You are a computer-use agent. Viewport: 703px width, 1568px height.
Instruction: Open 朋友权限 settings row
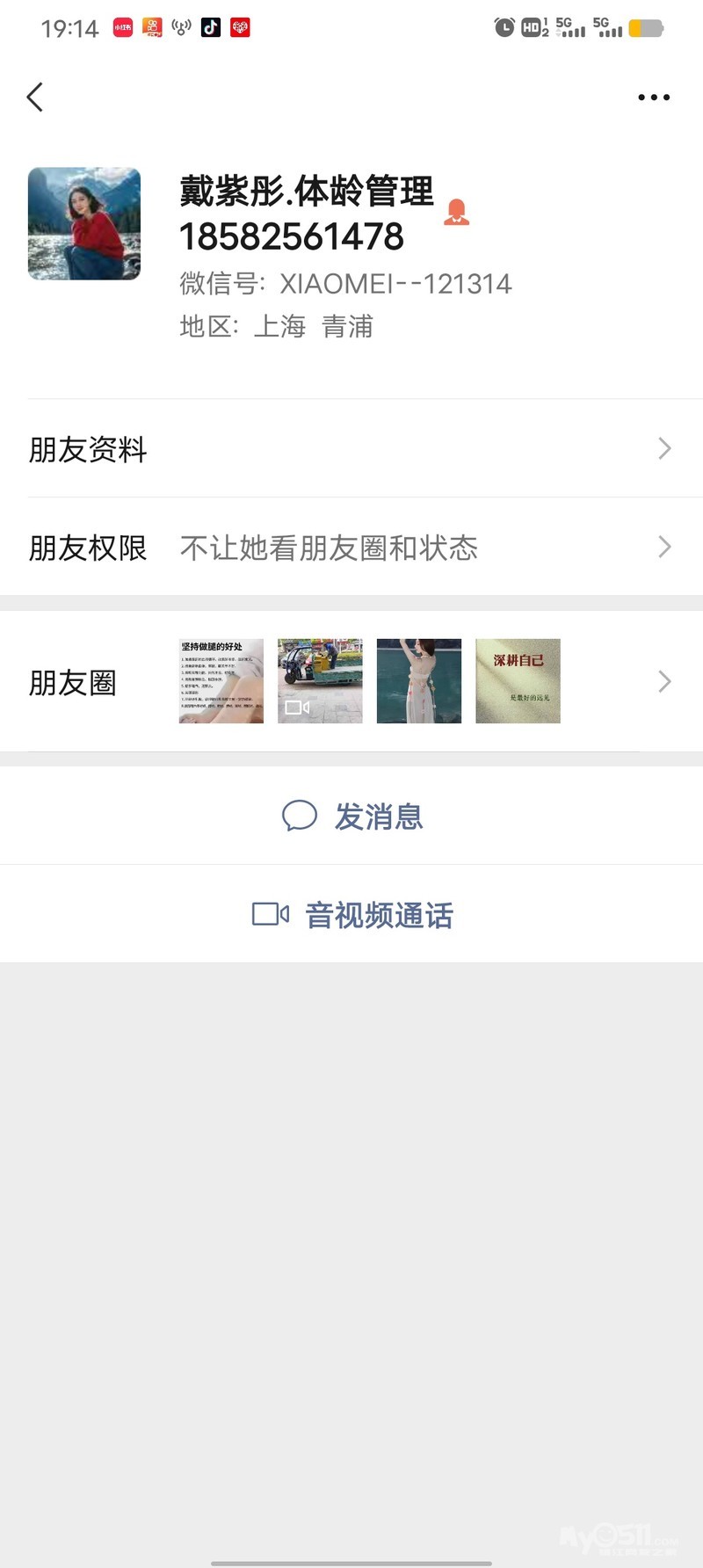pos(351,548)
